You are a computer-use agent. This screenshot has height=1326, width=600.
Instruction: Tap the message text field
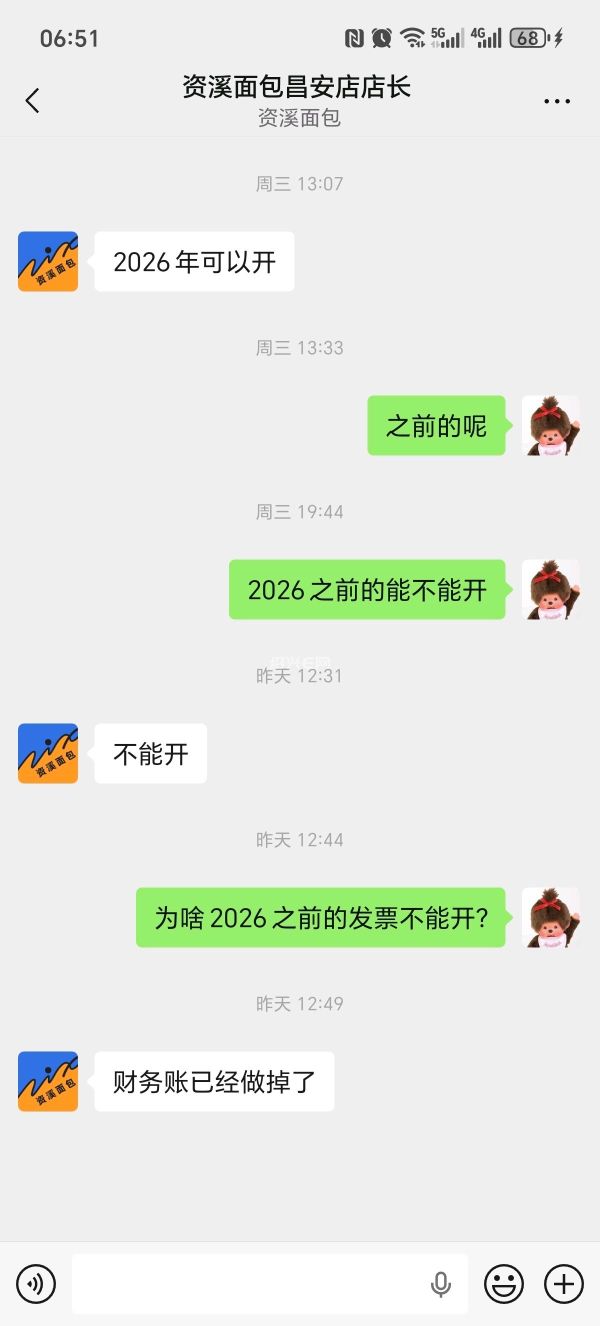[x=250, y=1284]
